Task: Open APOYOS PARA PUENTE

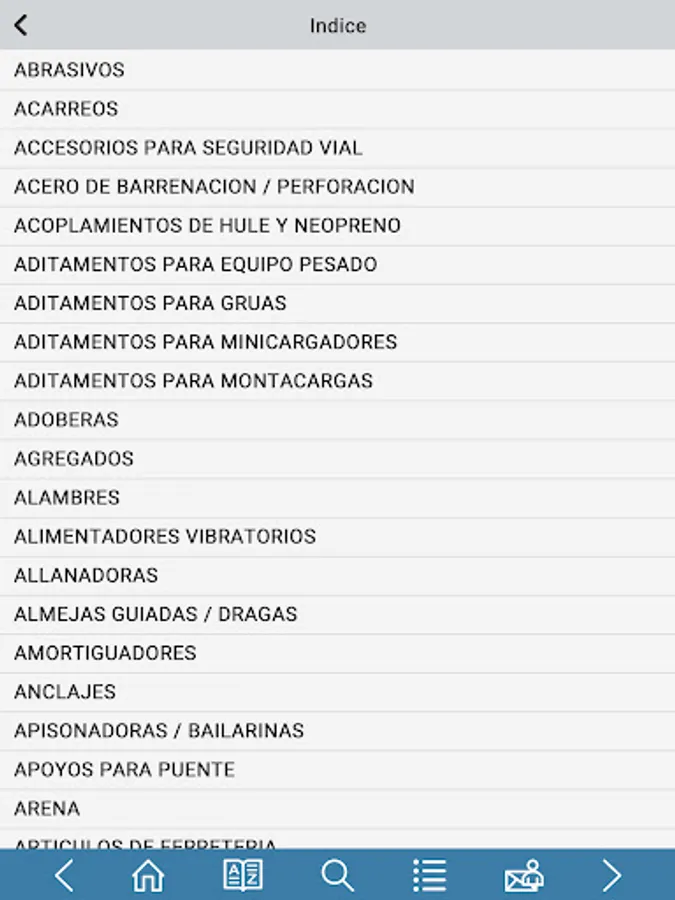Action: pos(125,770)
